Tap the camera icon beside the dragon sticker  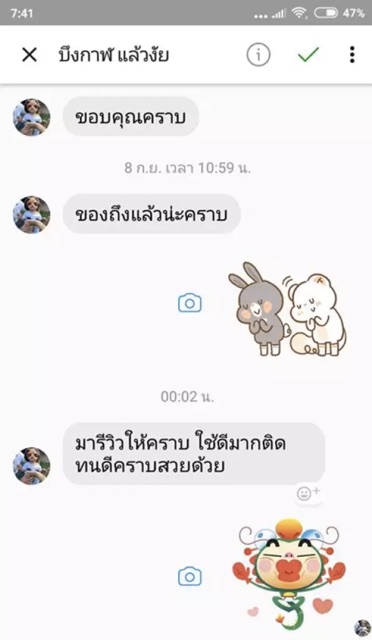[x=190, y=577]
